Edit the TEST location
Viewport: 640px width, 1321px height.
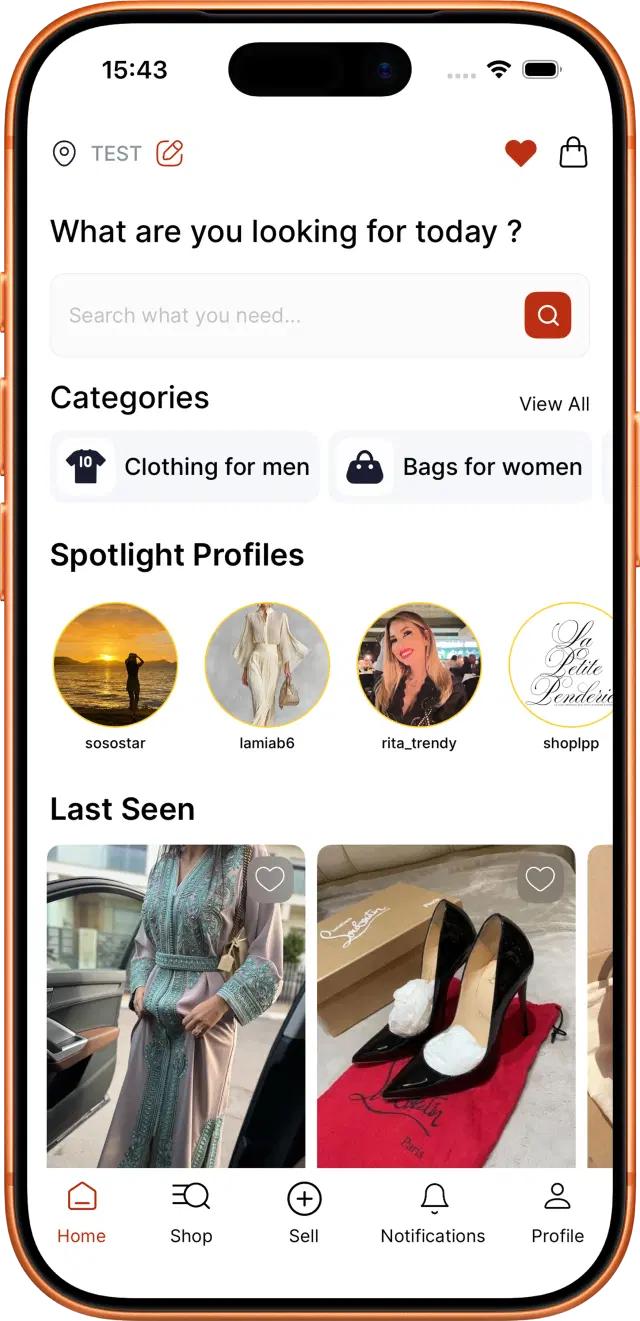click(170, 153)
